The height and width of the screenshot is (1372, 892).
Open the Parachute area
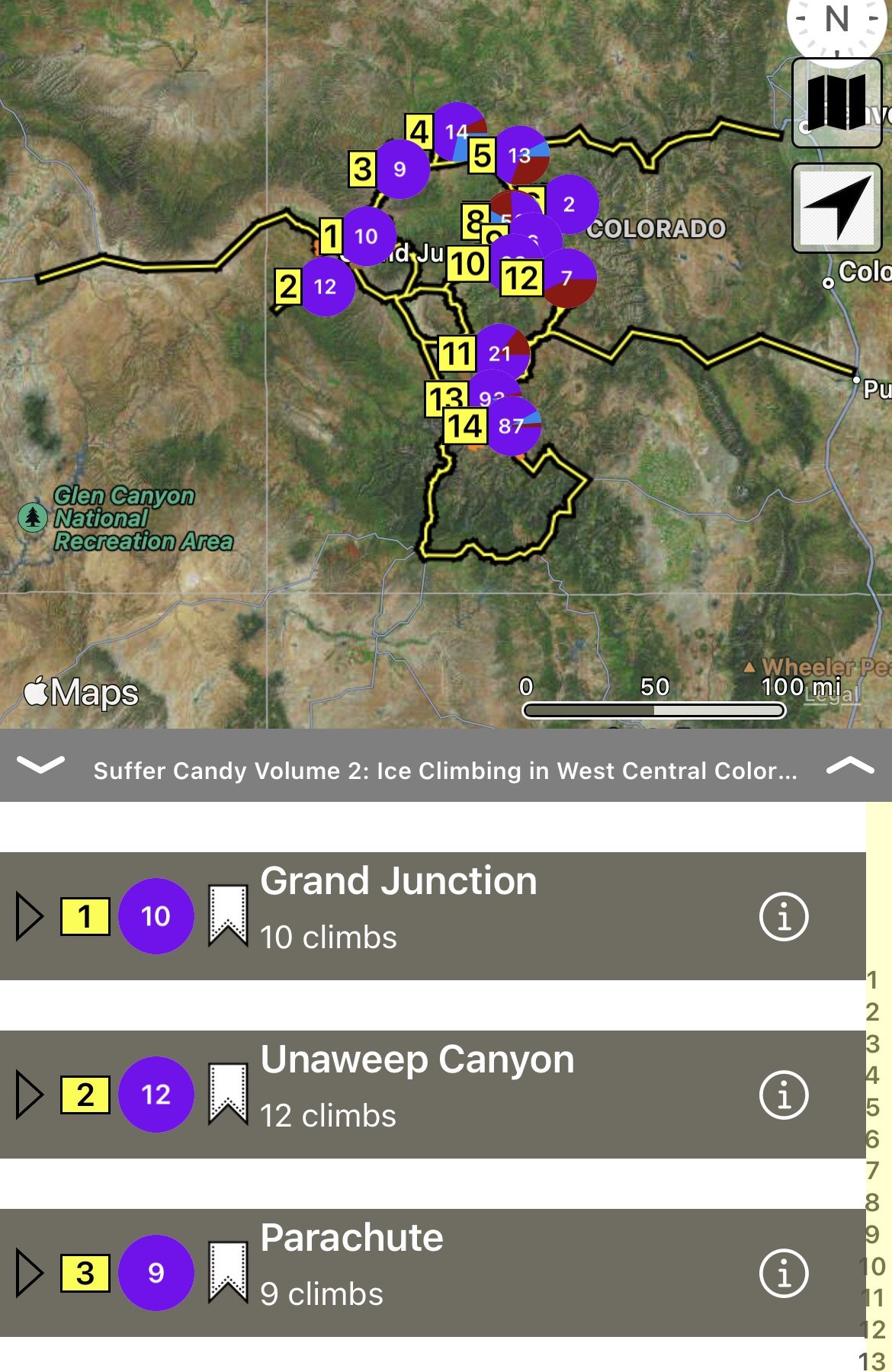351,1239
